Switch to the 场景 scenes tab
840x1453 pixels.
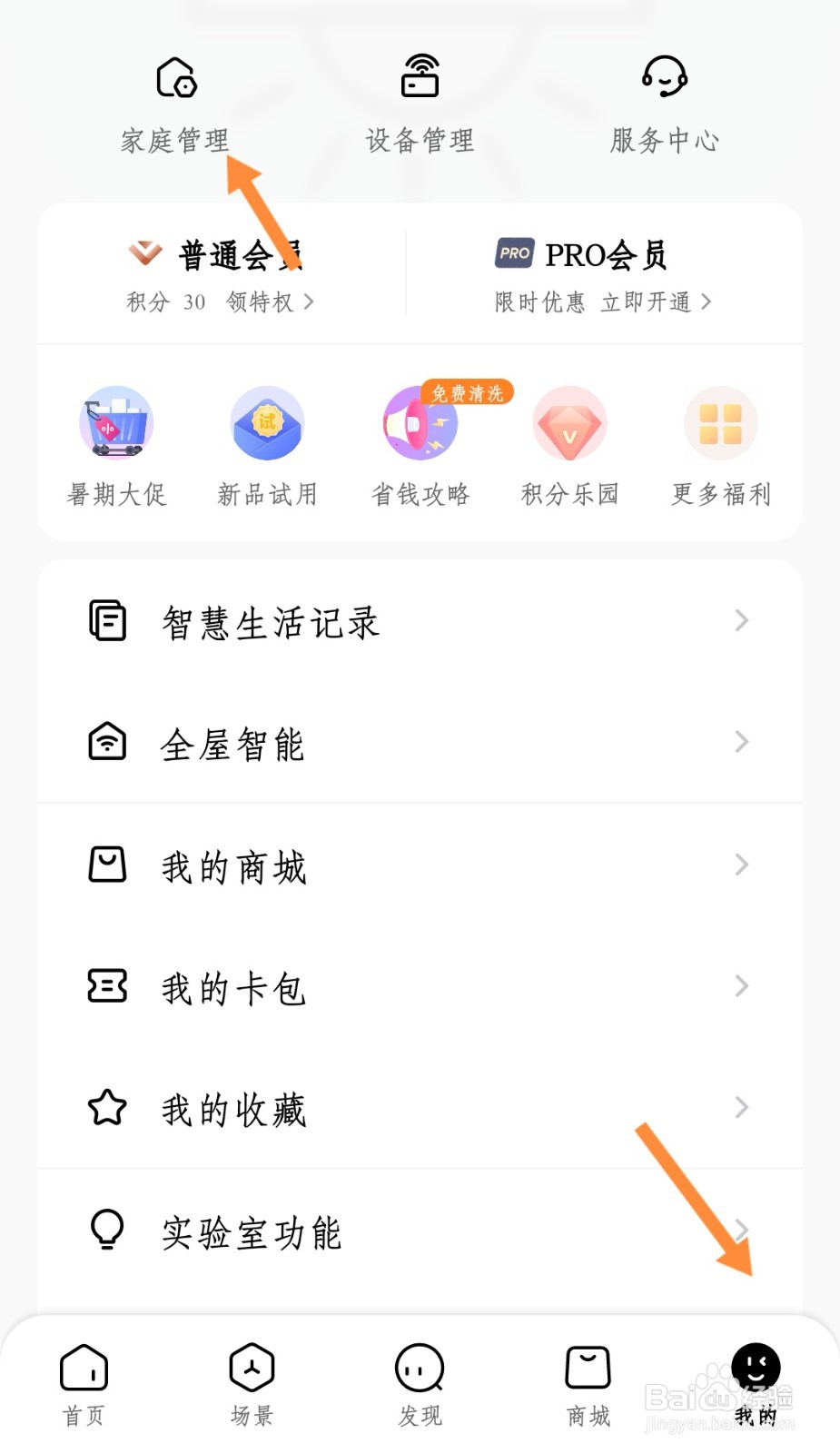(x=252, y=1384)
